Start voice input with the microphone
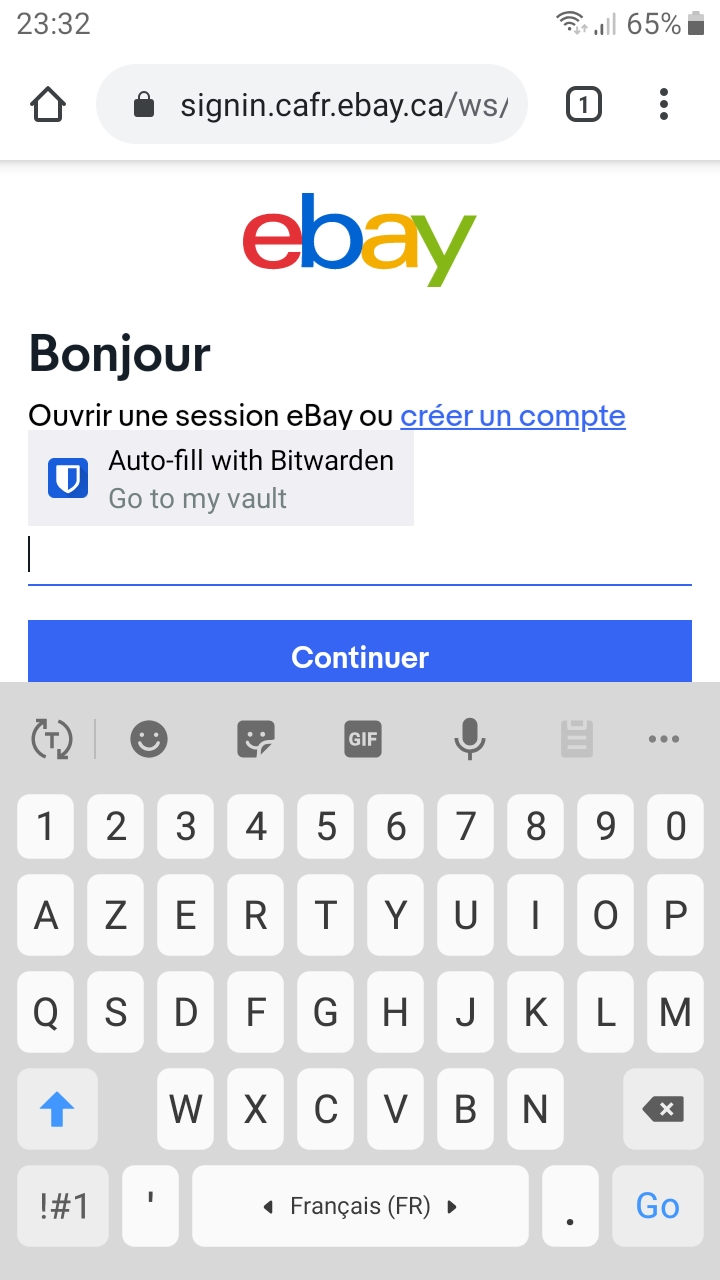The width and height of the screenshot is (720, 1280). [469, 740]
